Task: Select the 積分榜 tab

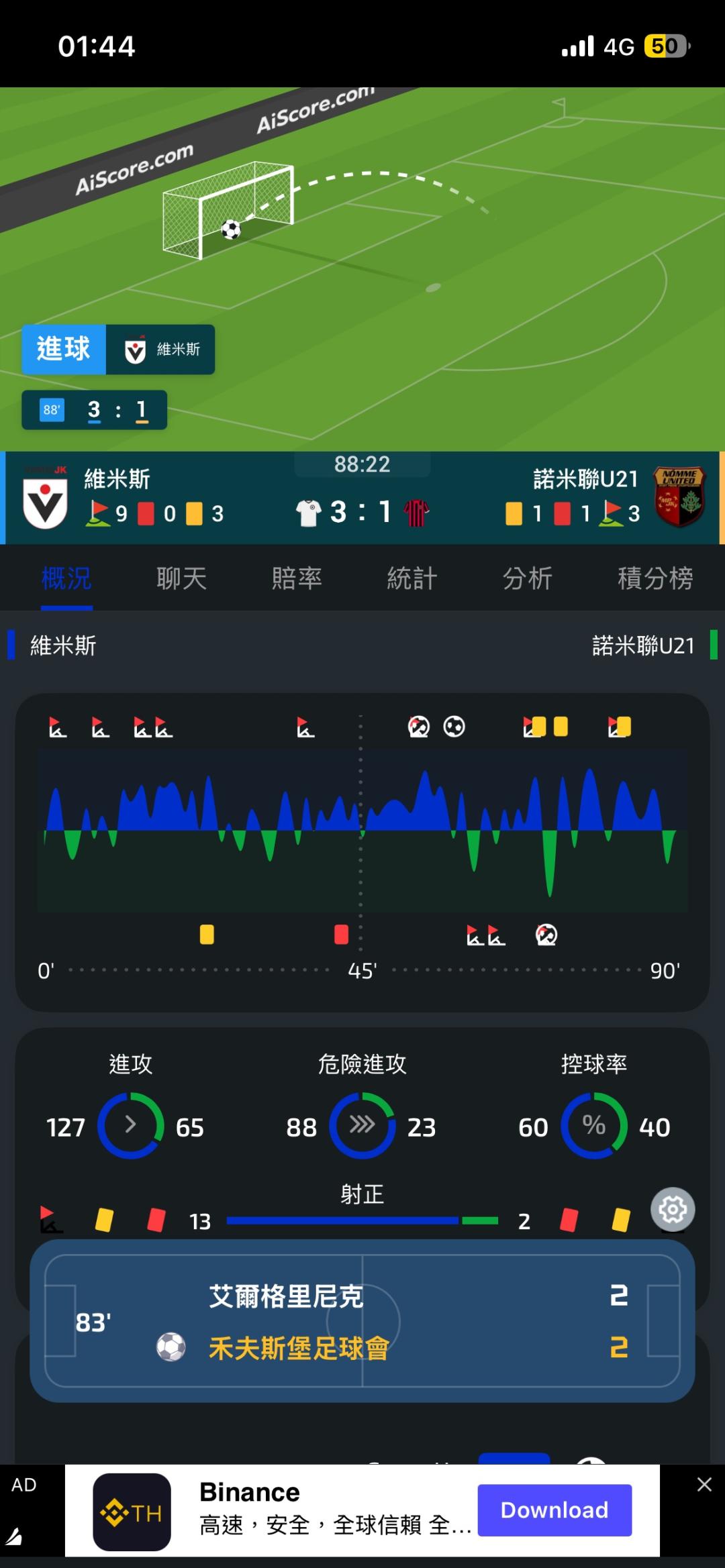Action: click(x=655, y=578)
